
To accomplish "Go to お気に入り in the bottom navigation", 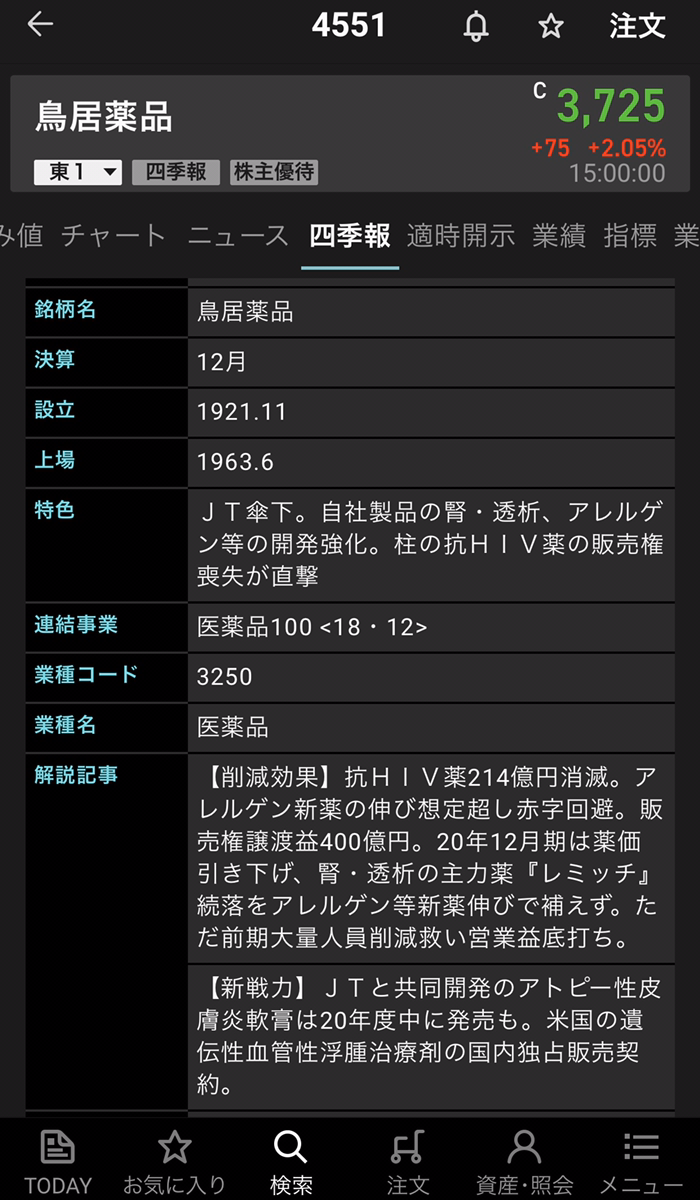I will point(174,1160).
